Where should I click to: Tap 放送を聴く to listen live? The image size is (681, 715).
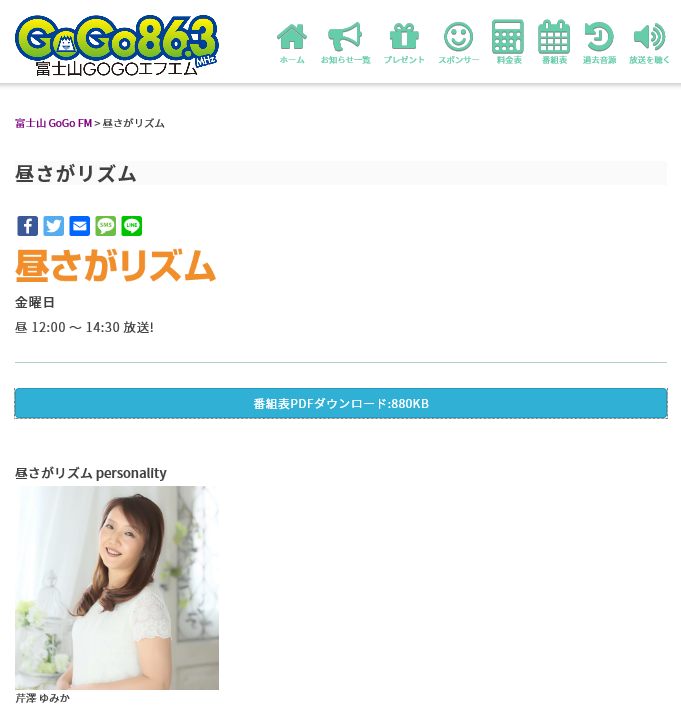[649, 43]
